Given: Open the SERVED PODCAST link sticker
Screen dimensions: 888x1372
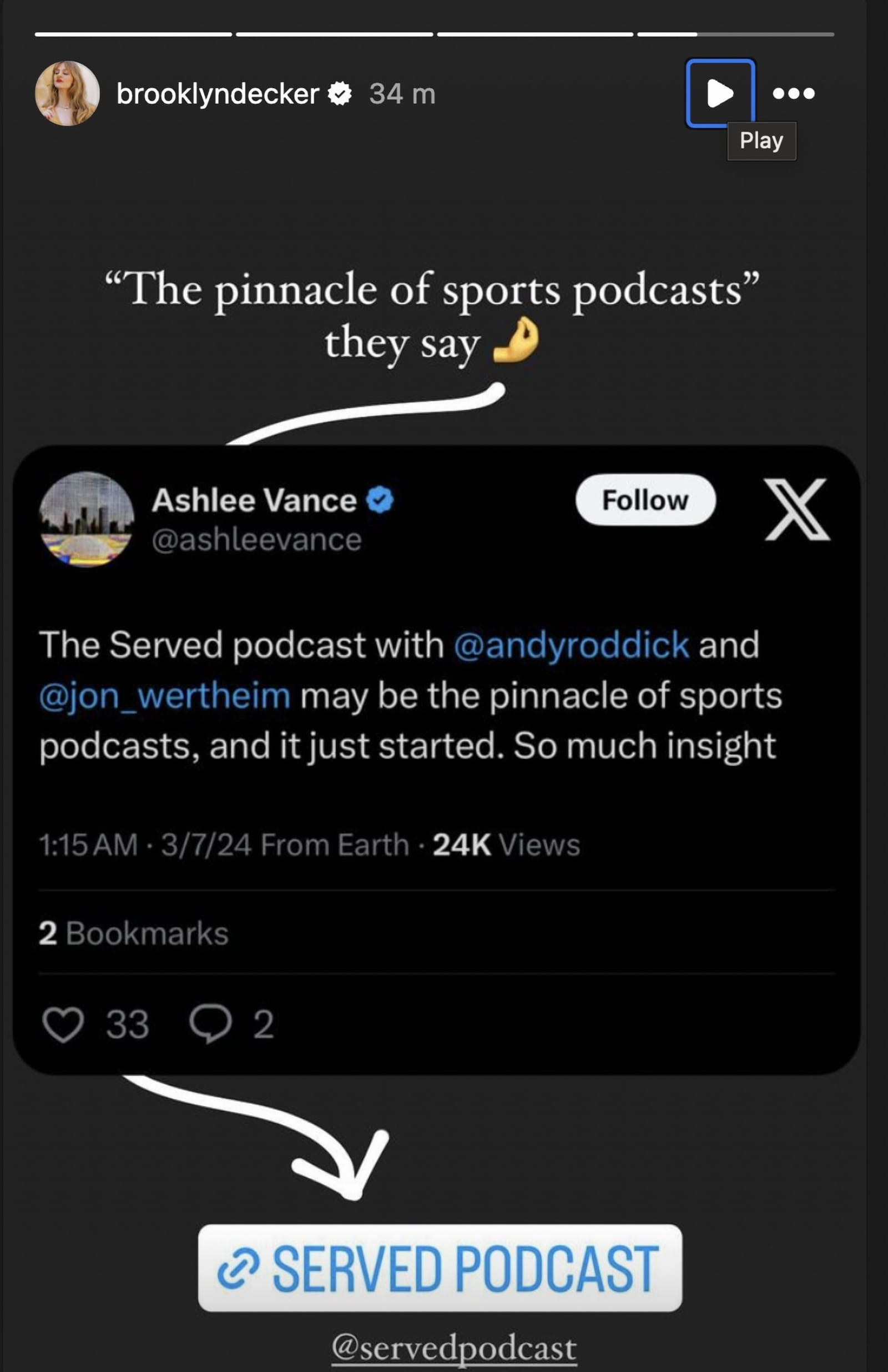Looking at the screenshot, I should [440, 1268].
